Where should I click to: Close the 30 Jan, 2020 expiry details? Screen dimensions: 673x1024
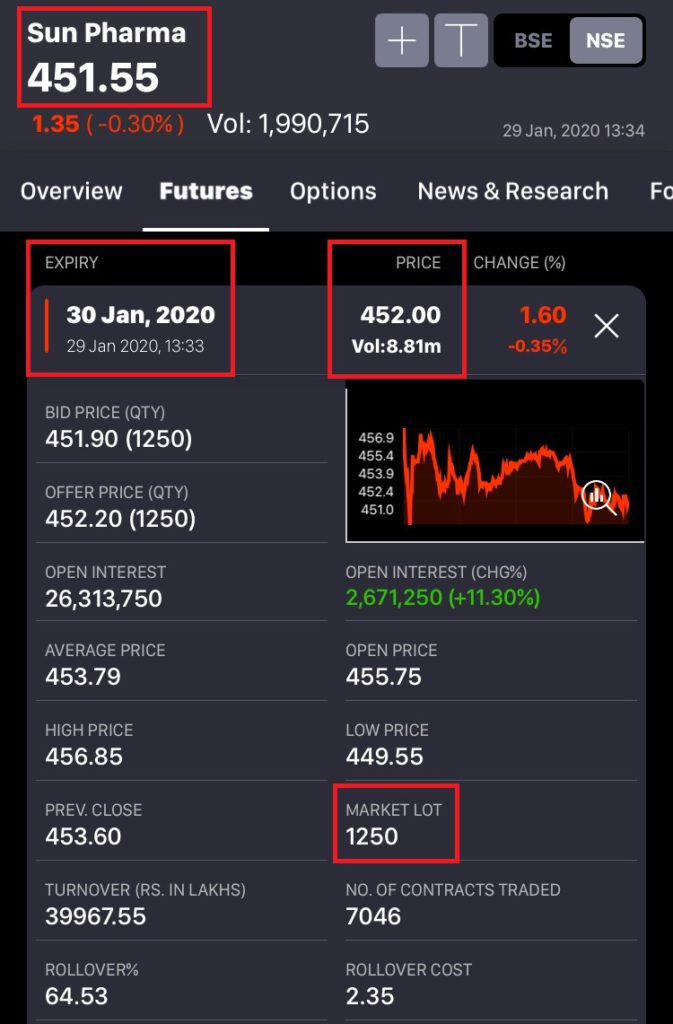[x=606, y=326]
